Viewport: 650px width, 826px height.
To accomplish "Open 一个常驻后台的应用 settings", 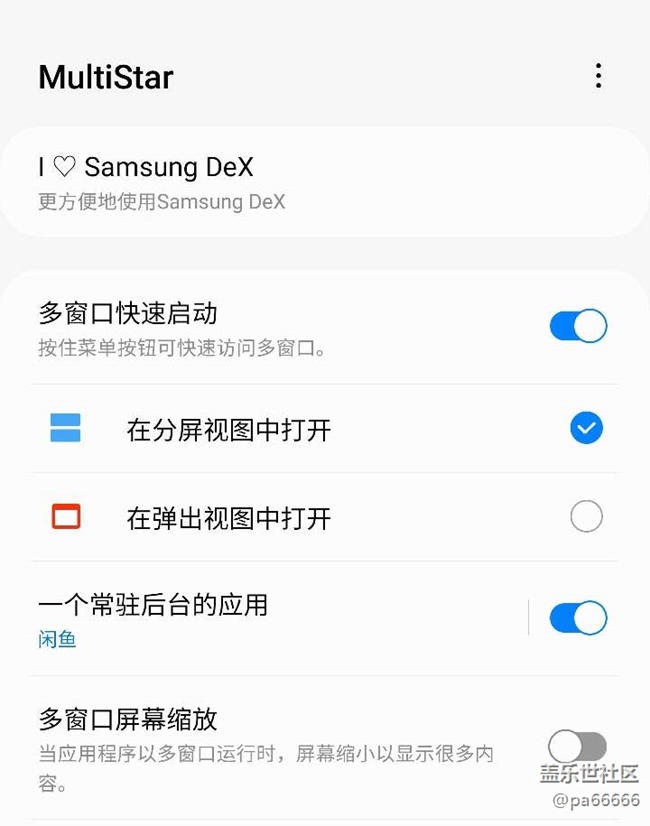I will click(x=270, y=619).
